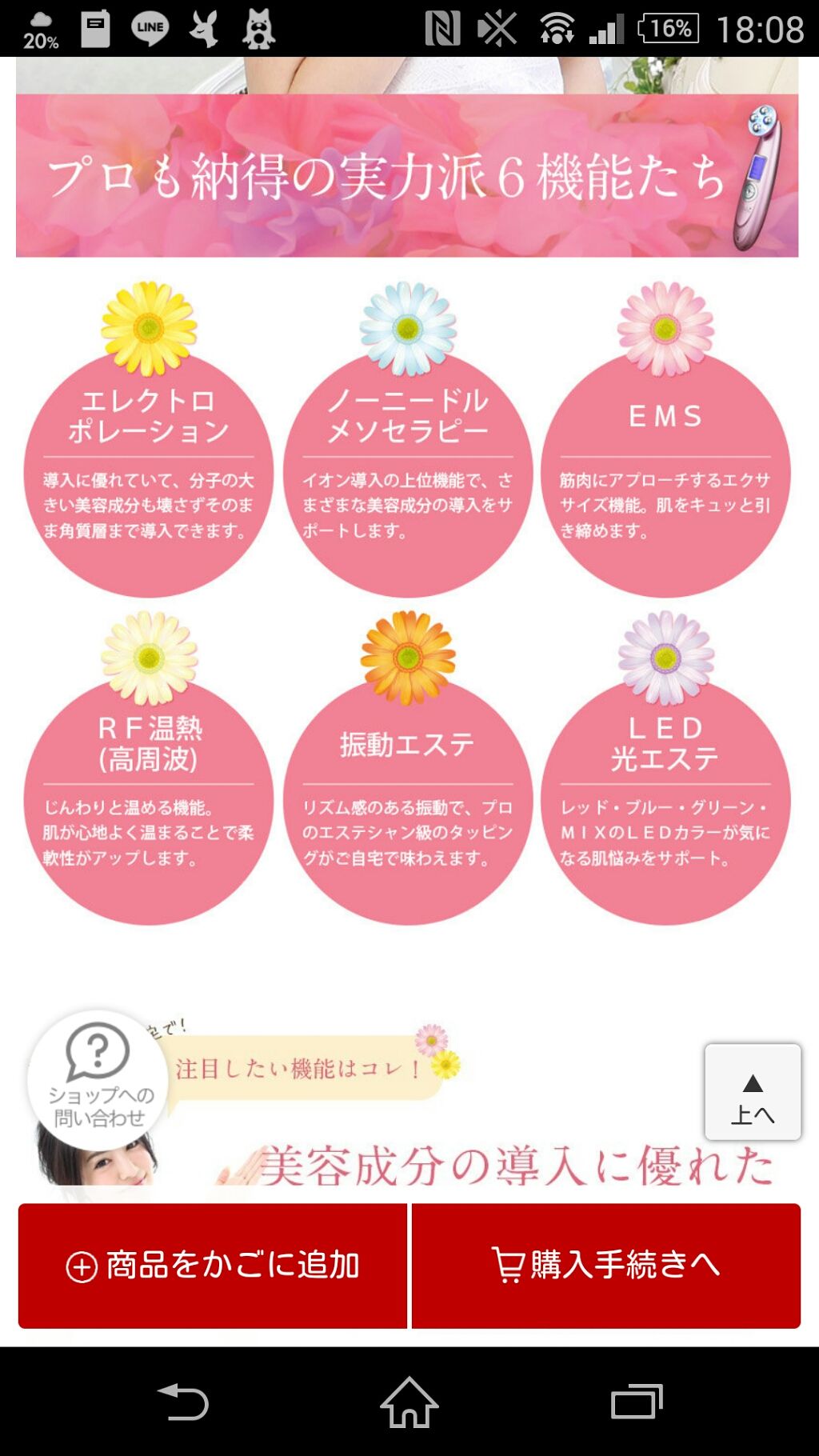Jump to top with the 上へ button
Image resolution: width=819 pixels, height=1456 pixels.
click(752, 1093)
